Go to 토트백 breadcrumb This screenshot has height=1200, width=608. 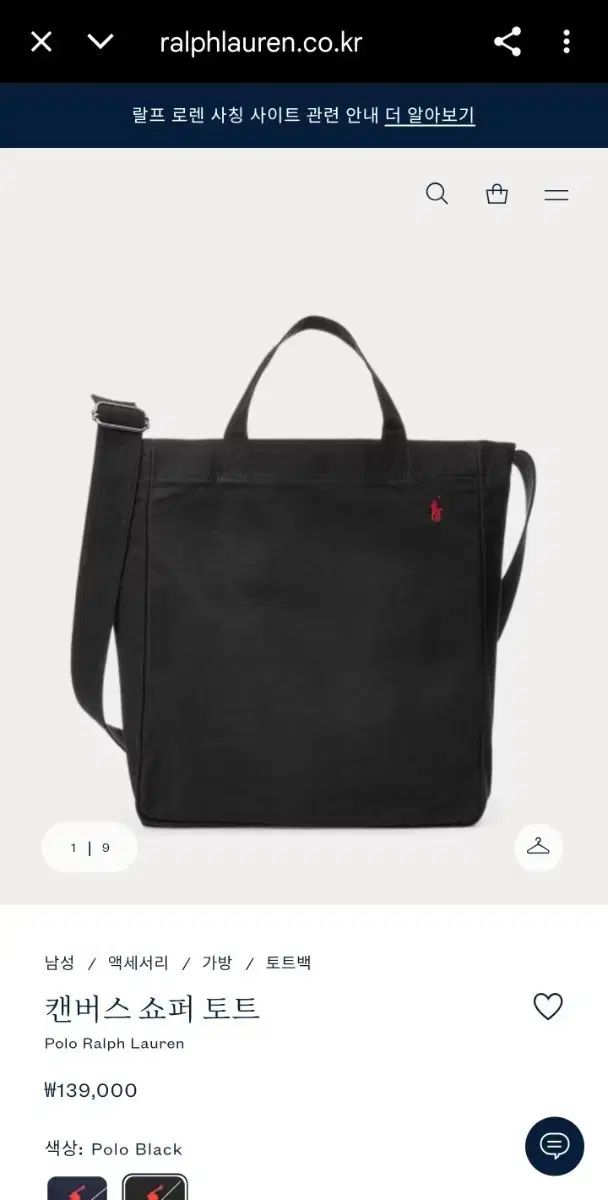288,963
